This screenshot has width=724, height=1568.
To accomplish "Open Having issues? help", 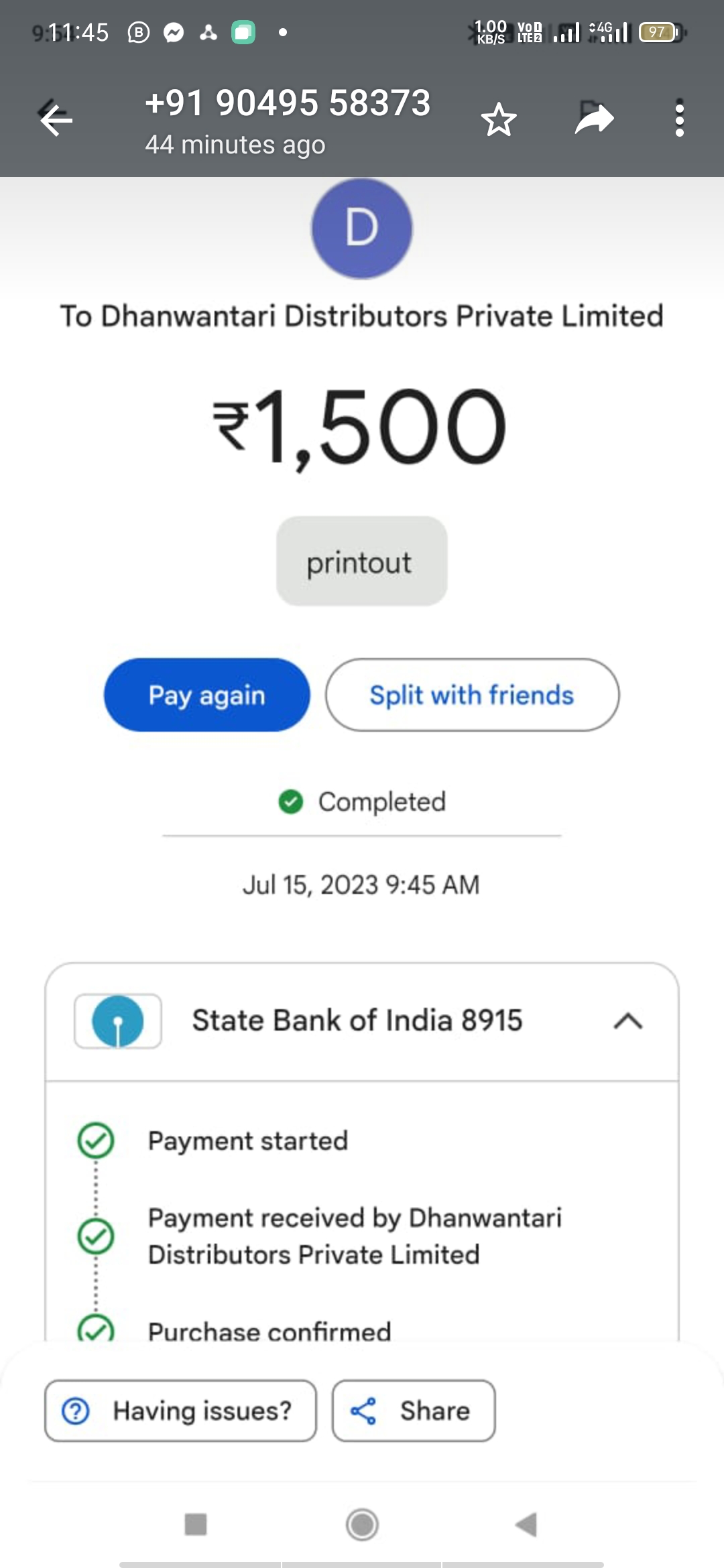I will click(180, 1411).
